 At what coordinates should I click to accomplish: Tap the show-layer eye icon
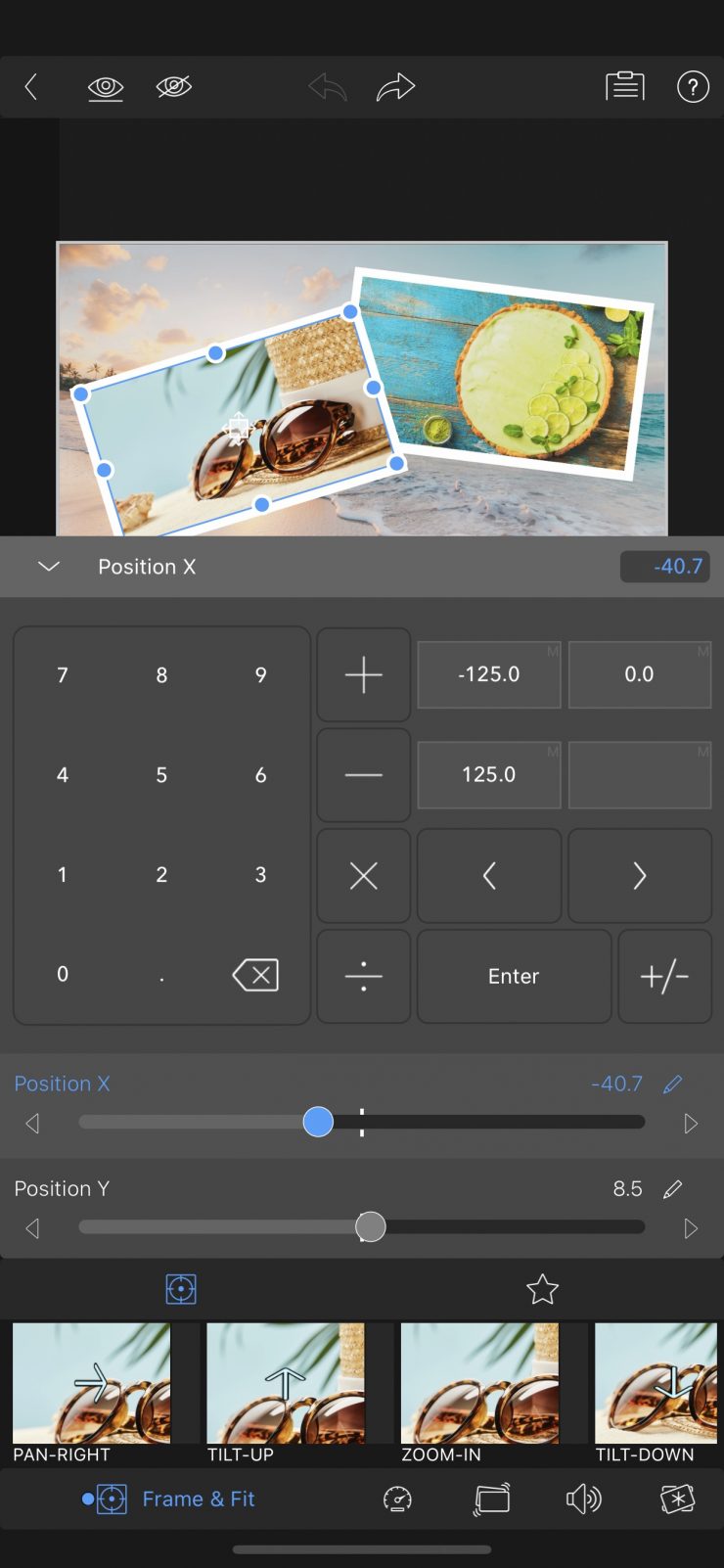(106, 88)
